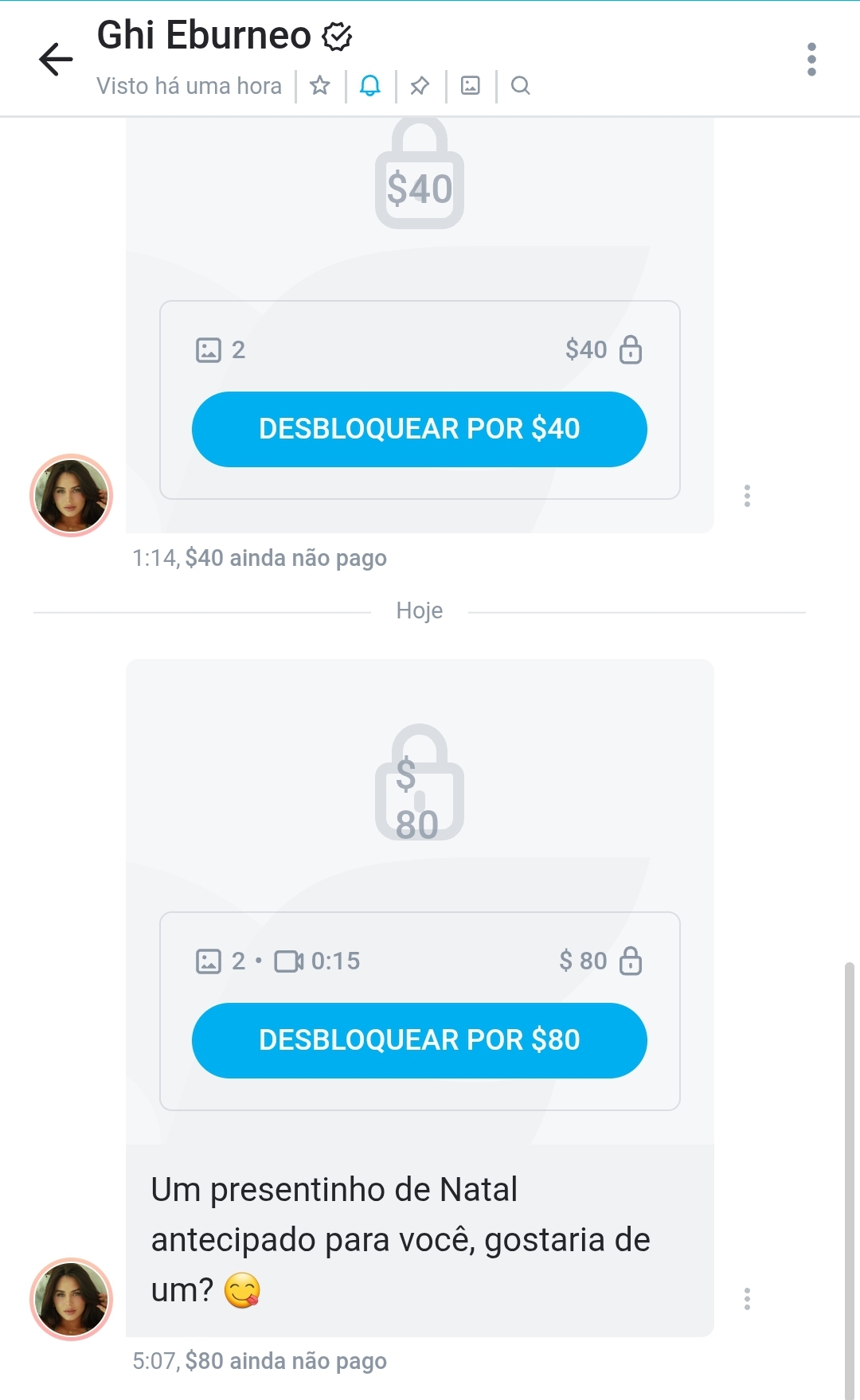The height and width of the screenshot is (1400, 860).
Task: Tap DESBLOQUEAR POR $80 button
Action: (x=419, y=1040)
